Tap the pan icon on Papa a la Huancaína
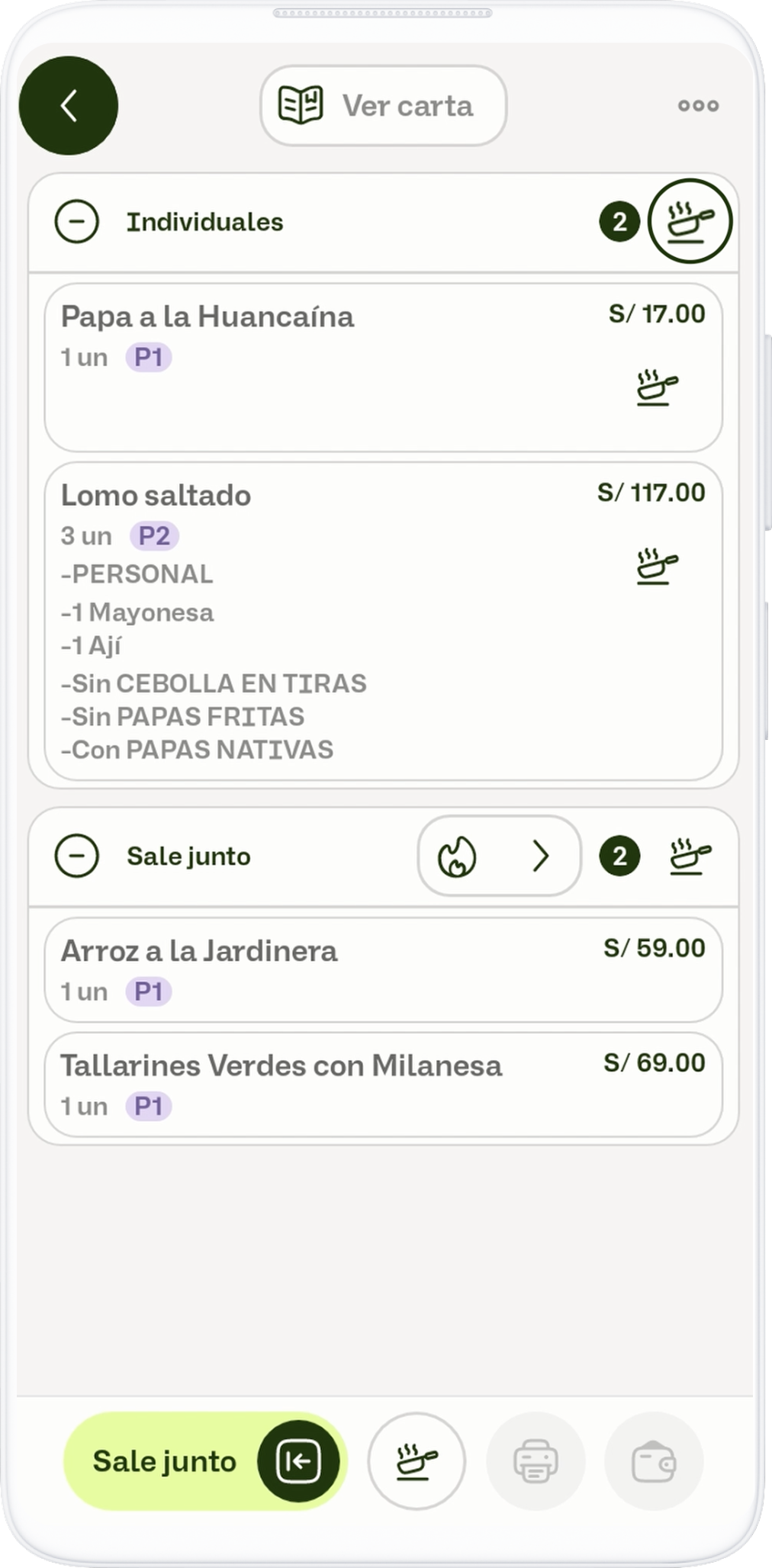 pos(657,387)
